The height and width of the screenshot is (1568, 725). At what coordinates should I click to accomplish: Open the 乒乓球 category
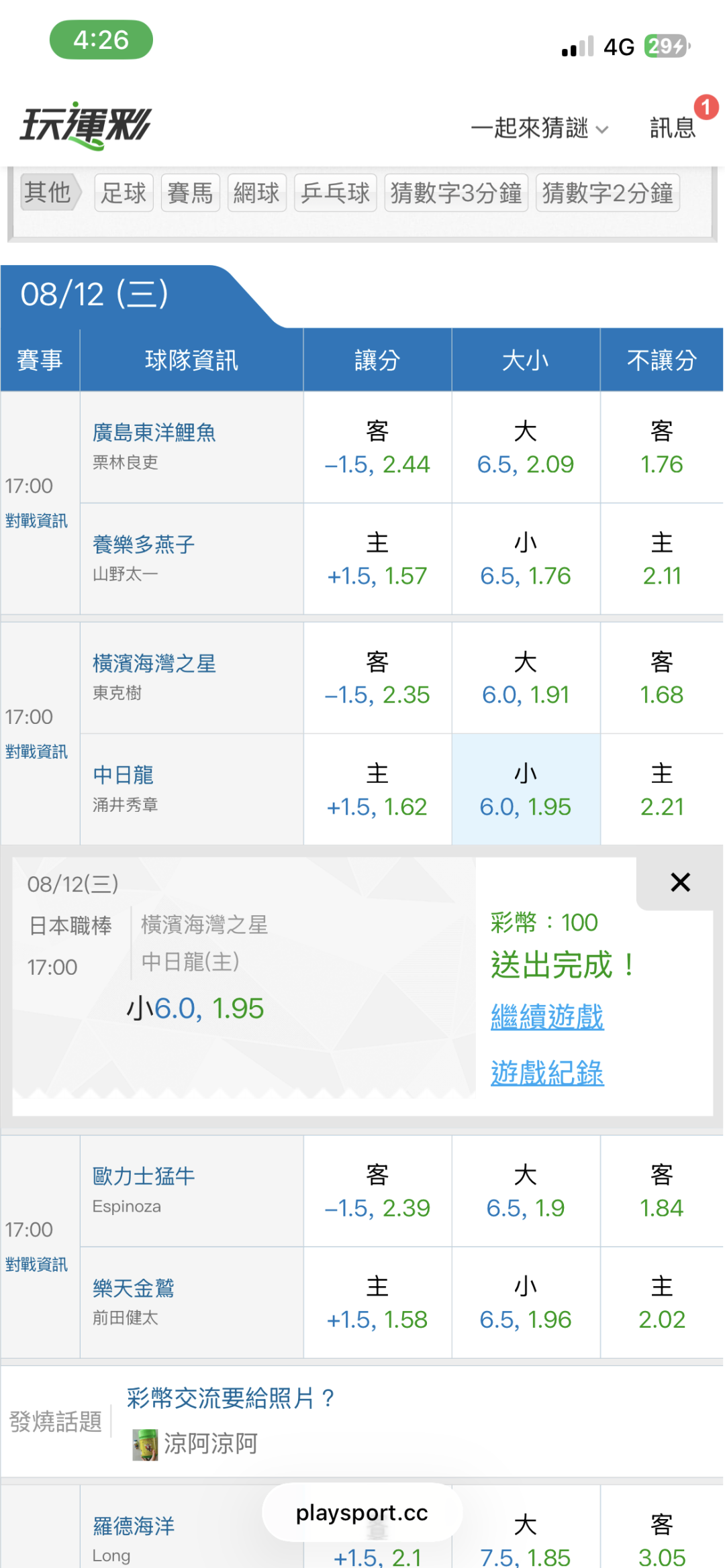[335, 193]
